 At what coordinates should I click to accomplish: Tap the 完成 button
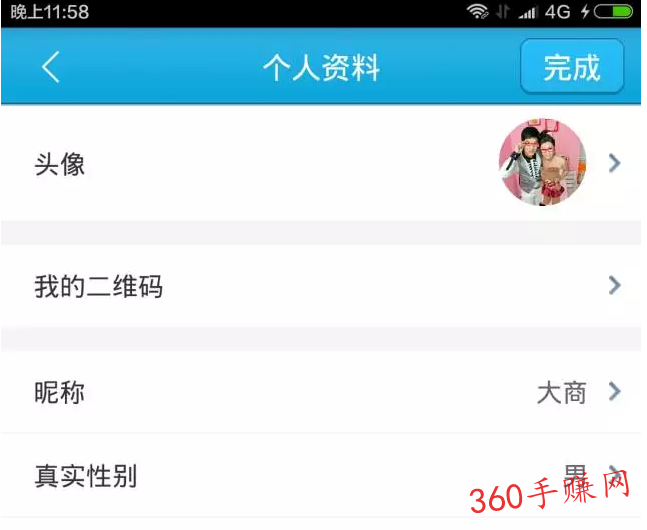[x=572, y=68]
